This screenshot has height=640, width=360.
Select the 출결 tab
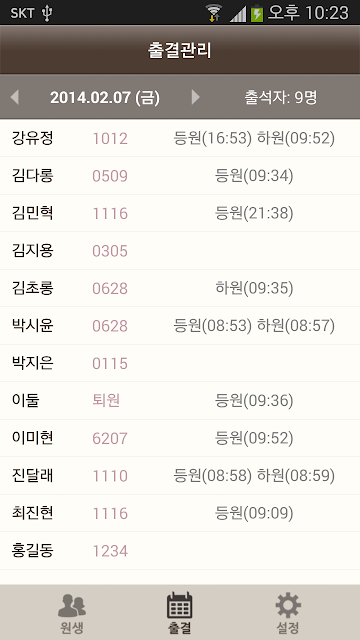pyautogui.click(x=180, y=613)
